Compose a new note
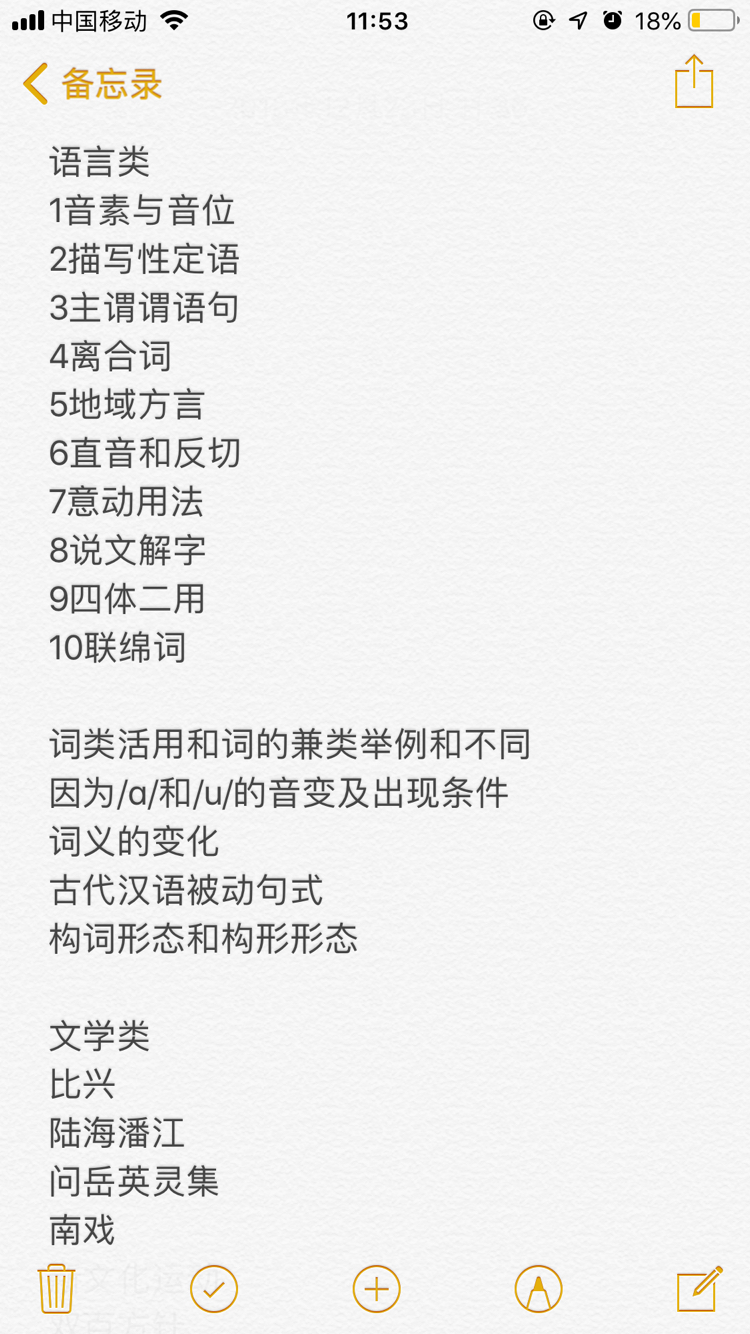Screen dimensions: 750x1334 (700, 1288)
